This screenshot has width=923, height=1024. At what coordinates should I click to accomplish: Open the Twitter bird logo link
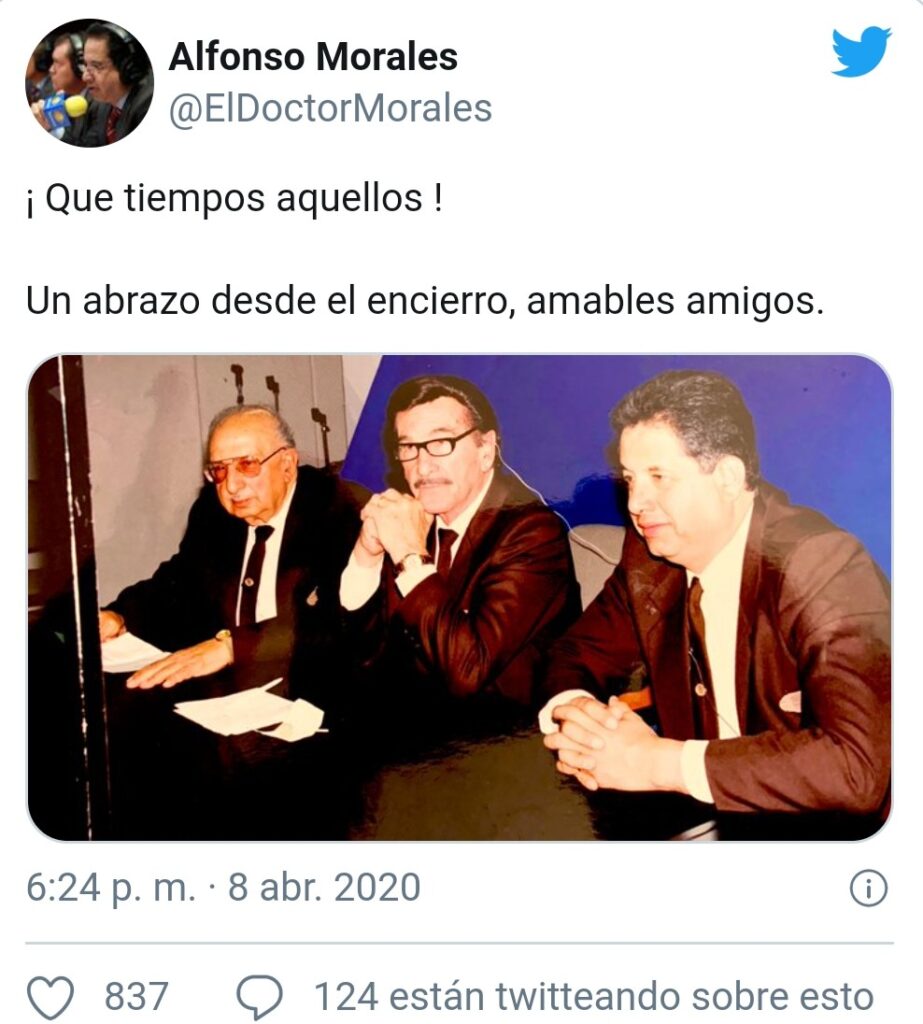point(860,52)
